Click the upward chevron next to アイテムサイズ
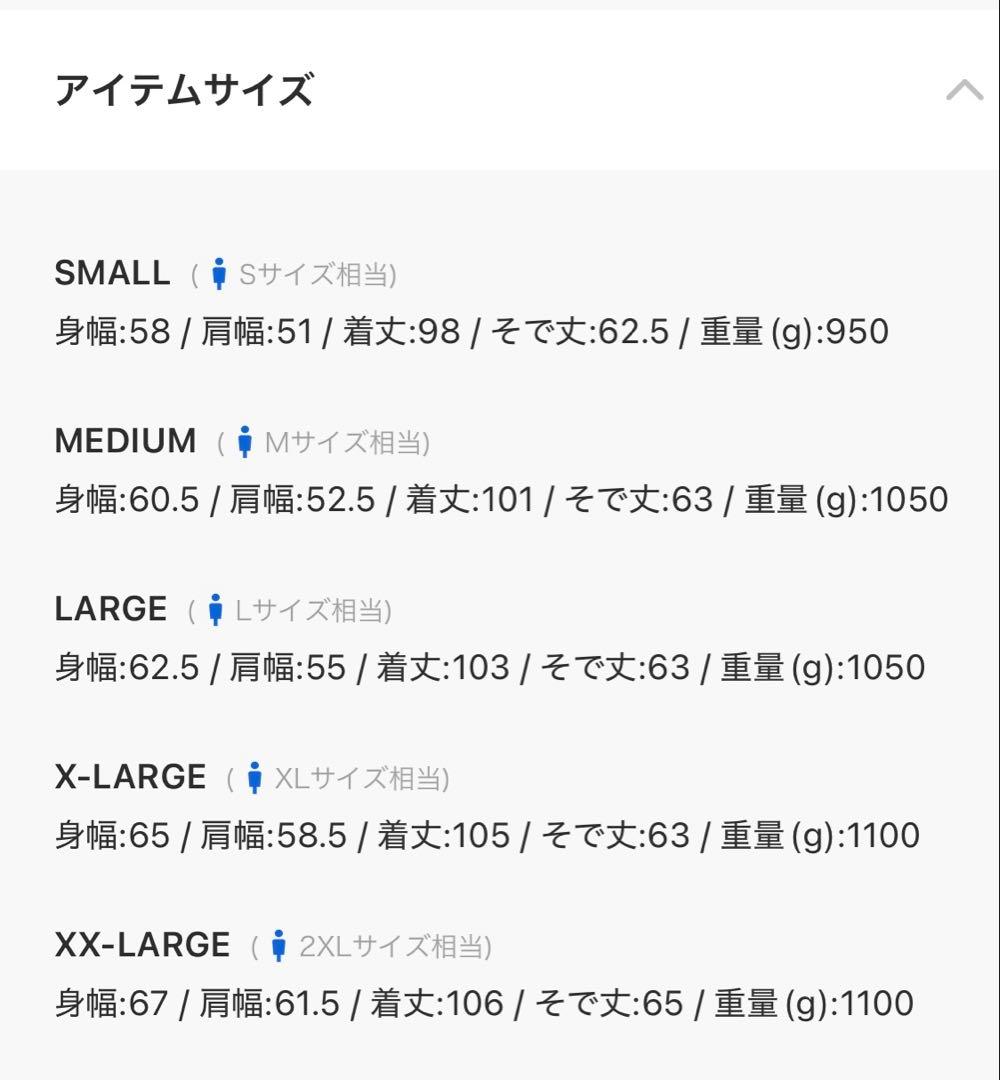Viewport: 1000px width, 1080px height. 963,90
